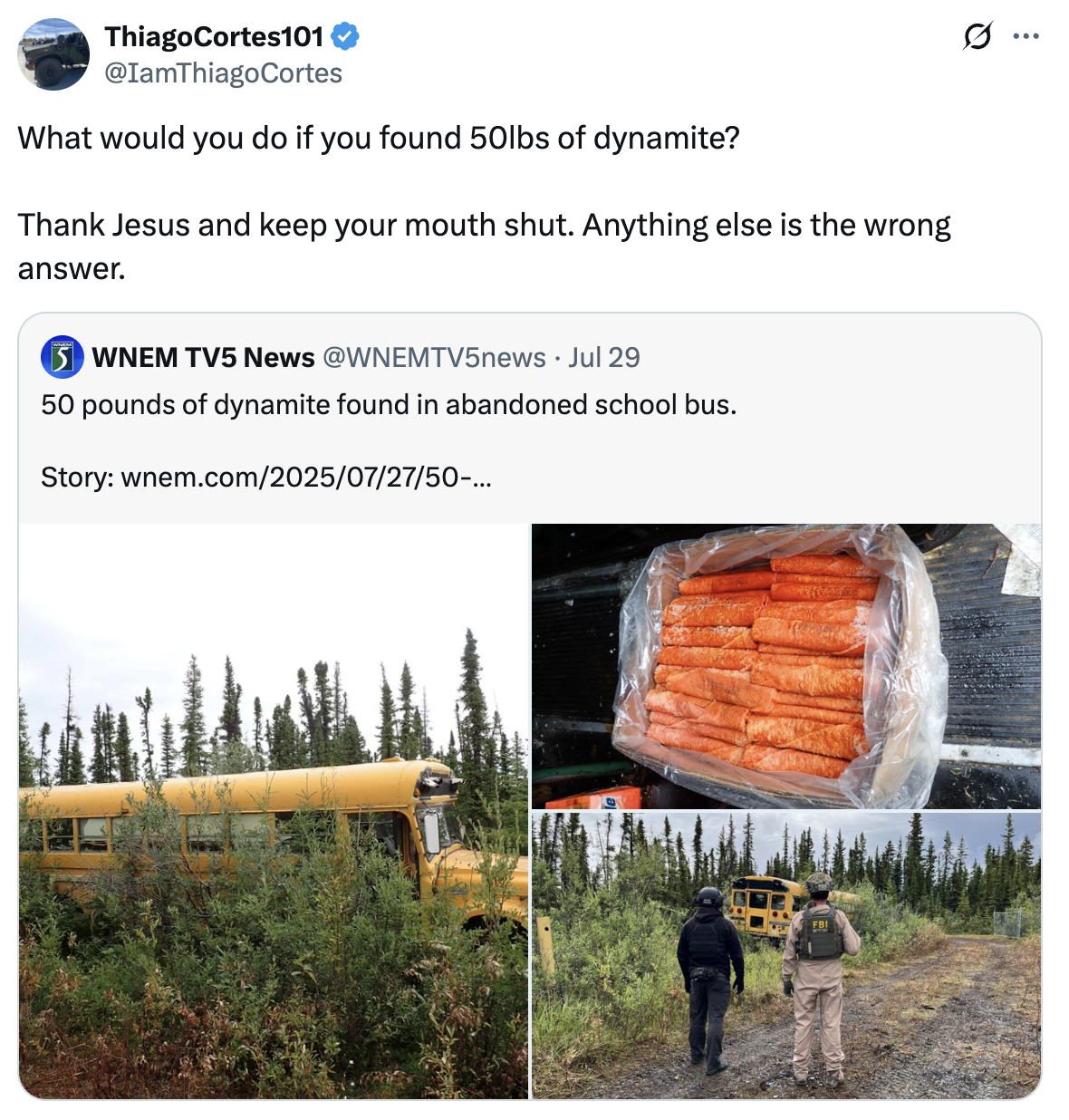Open the Grok slash-circle icon
This screenshot has width=1069, height=1120.
[x=978, y=36]
